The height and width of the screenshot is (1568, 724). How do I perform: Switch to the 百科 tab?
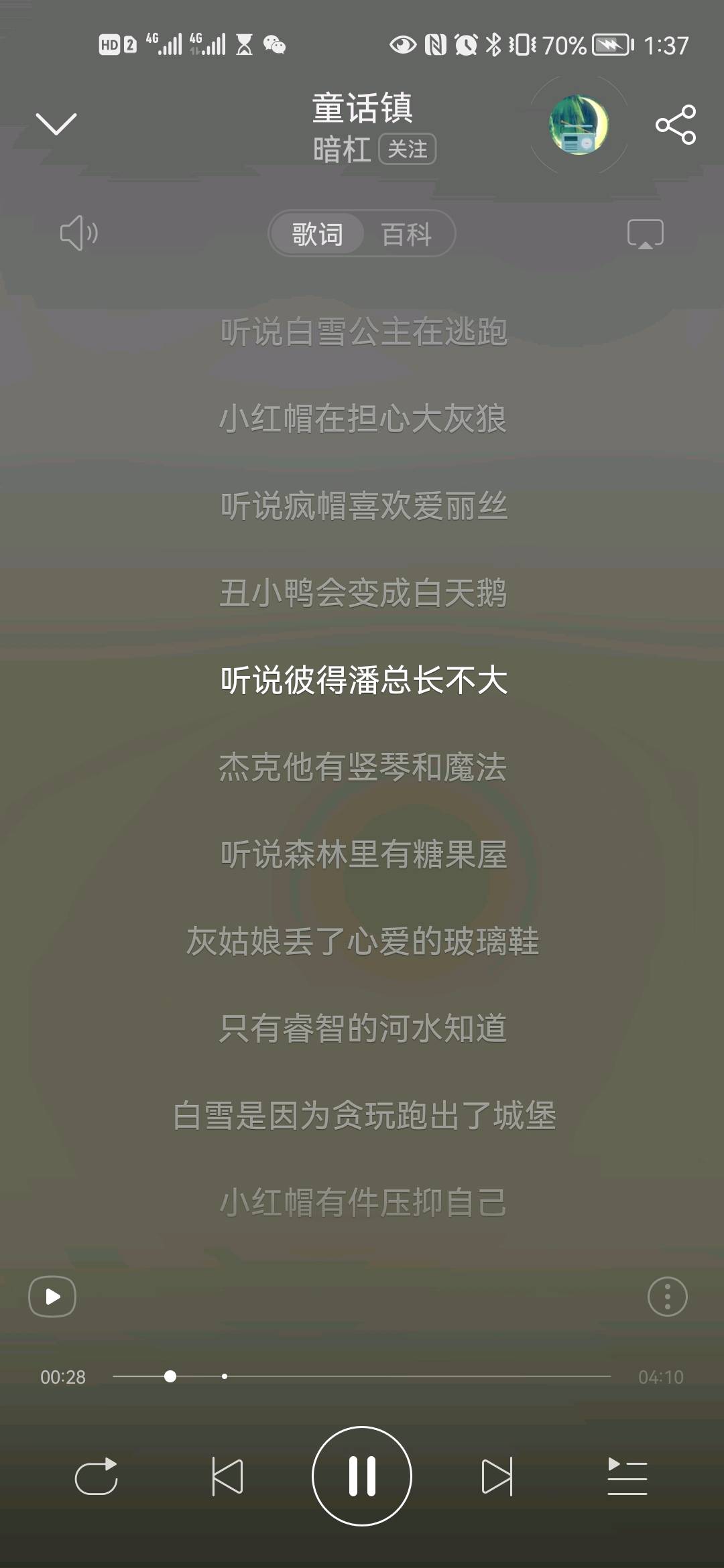pos(406,235)
